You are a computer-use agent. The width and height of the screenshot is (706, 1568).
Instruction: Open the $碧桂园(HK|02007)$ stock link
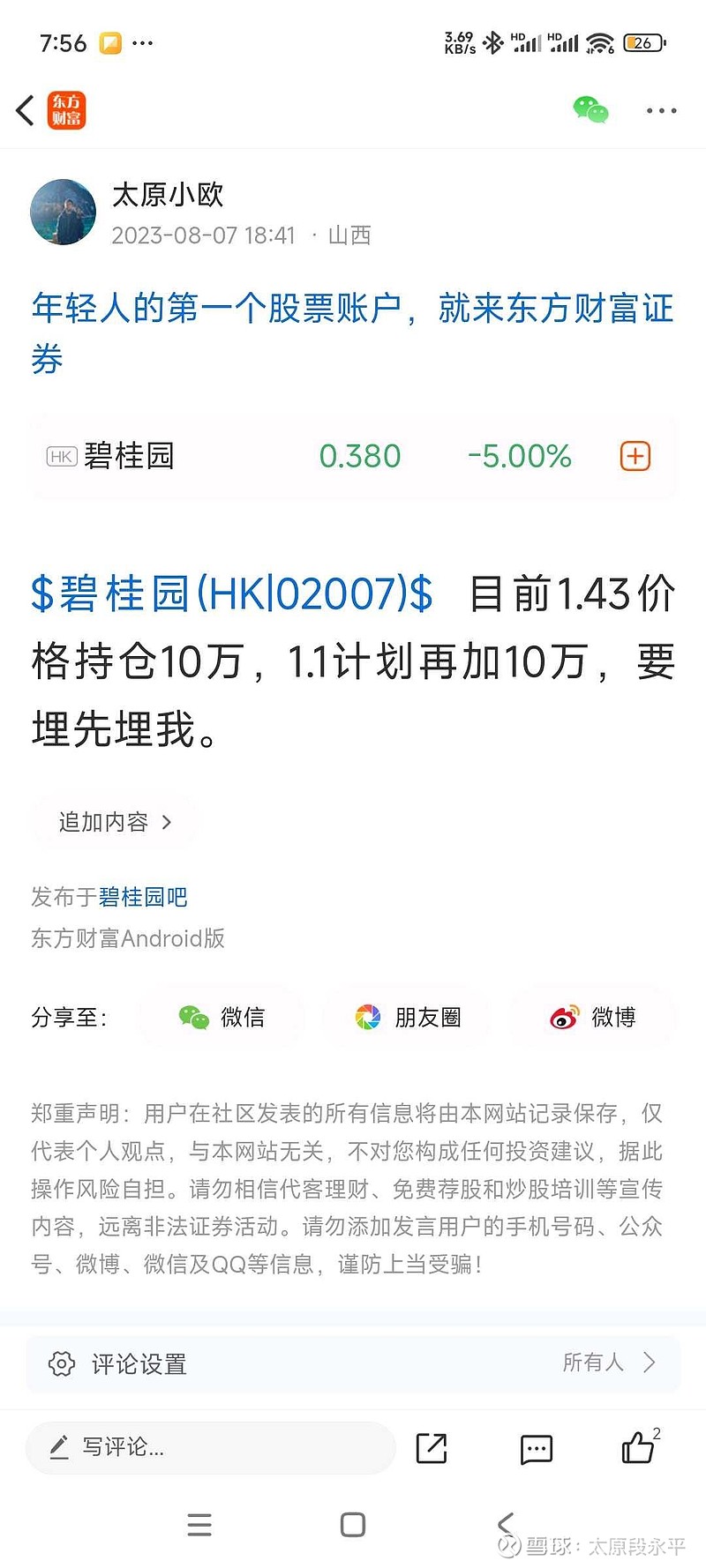229,594
